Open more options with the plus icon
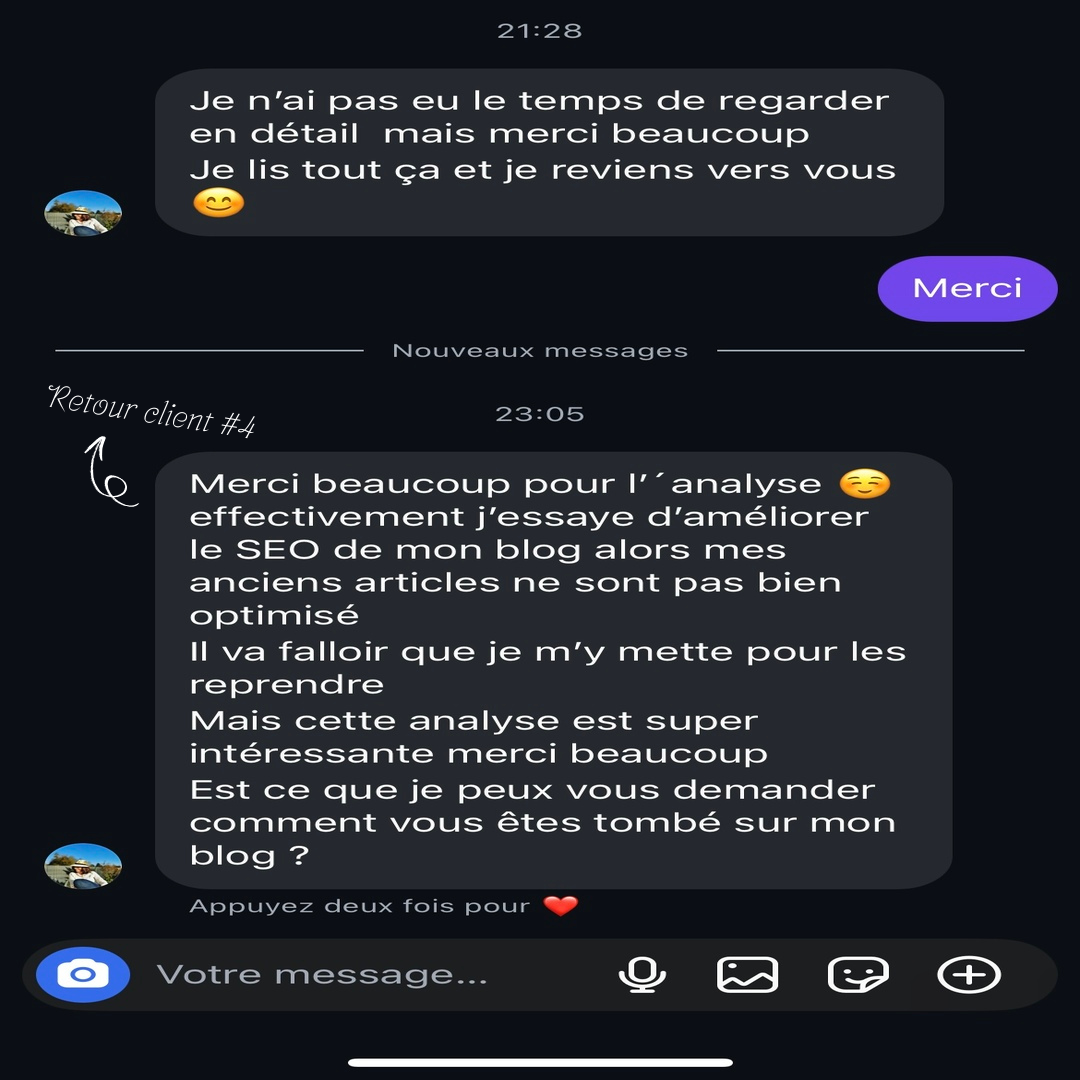 [x=968, y=974]
